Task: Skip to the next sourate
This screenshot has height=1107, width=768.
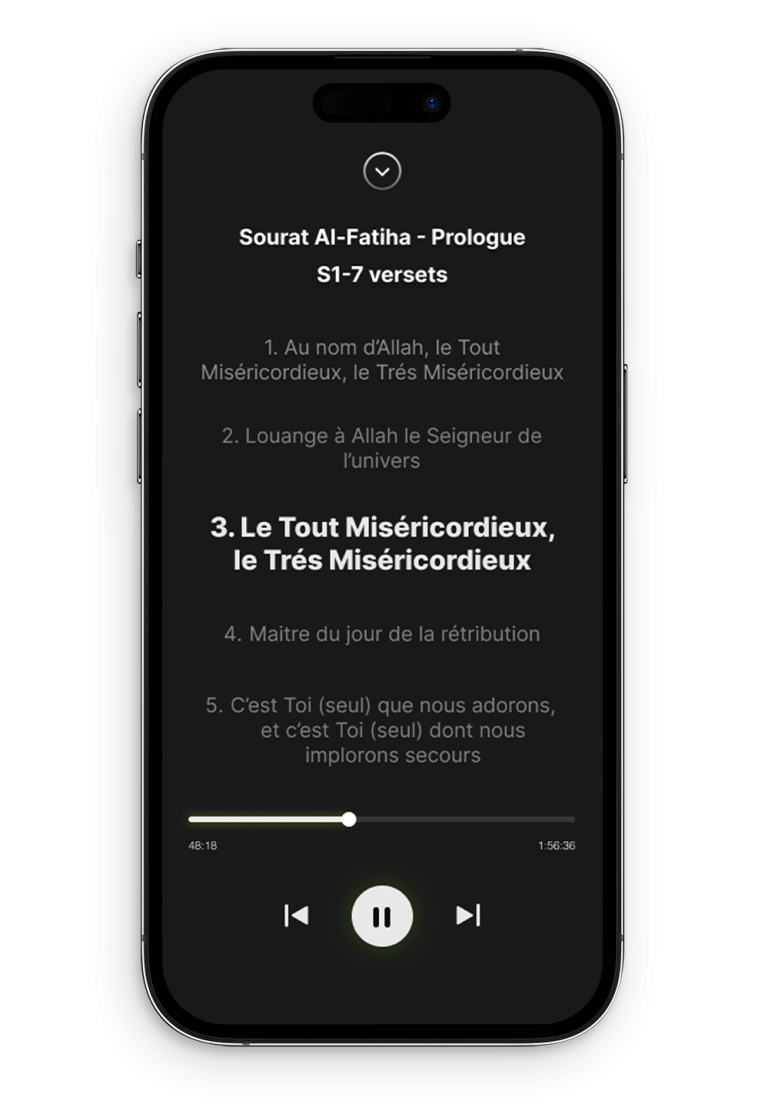Action: pos(468,915)
